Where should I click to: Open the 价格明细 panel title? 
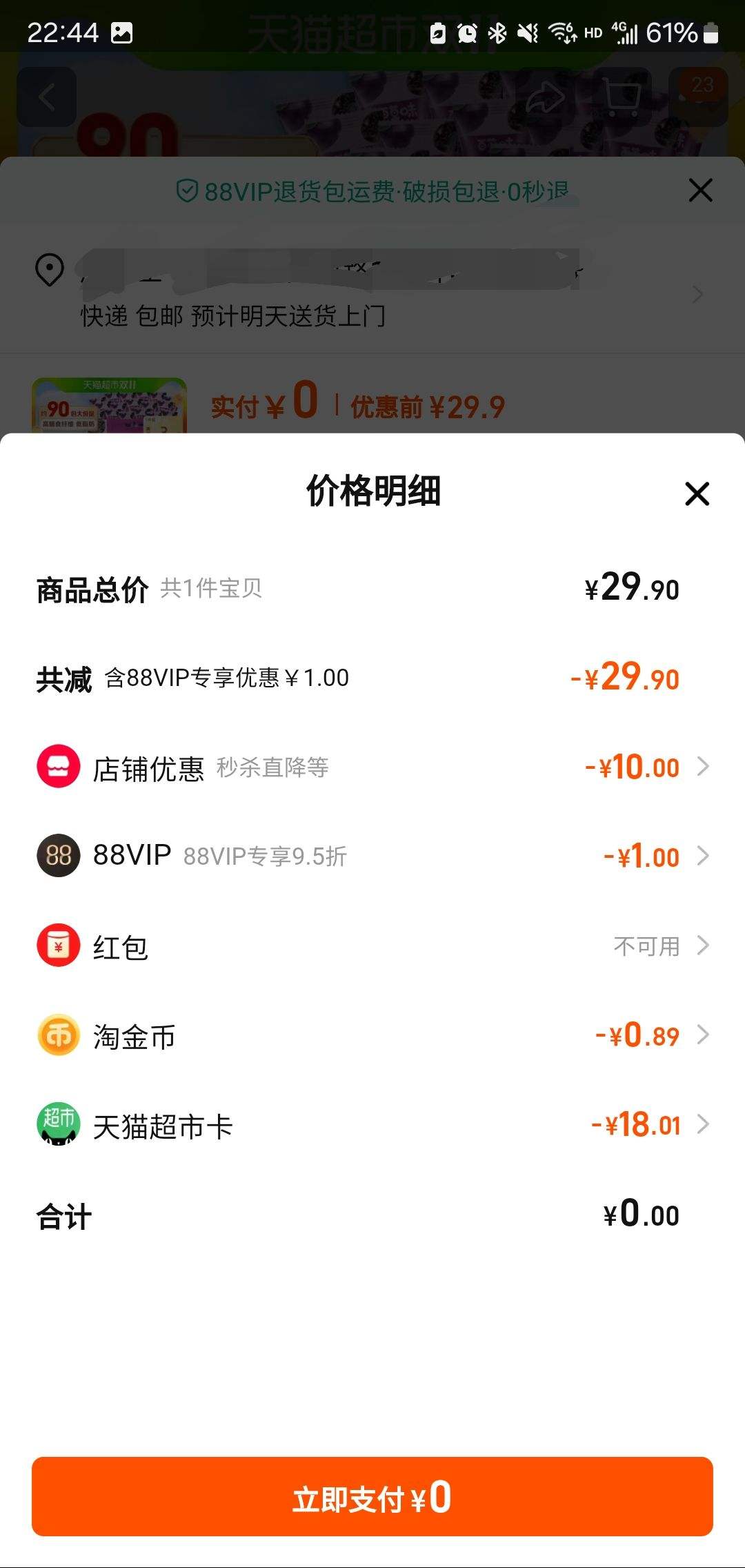click(x=372, y=493)
